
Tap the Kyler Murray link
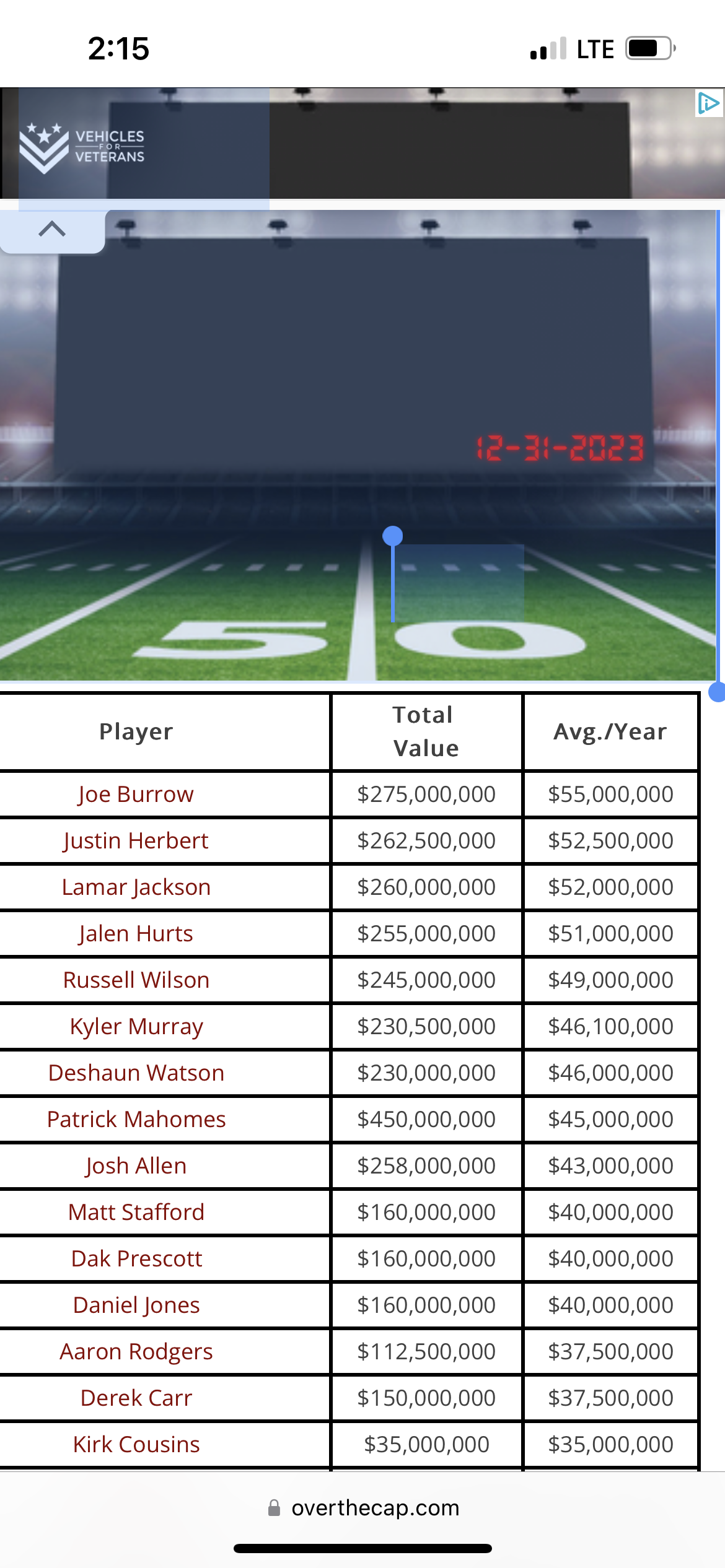click(136, 1027)
